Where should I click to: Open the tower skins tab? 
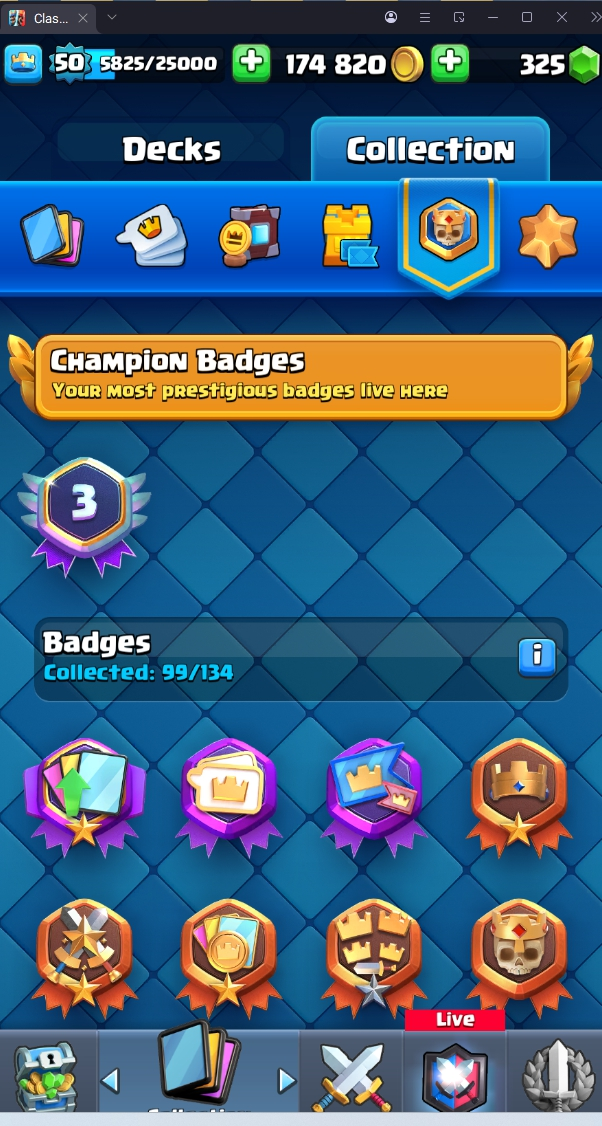click(x=348, y=236)
